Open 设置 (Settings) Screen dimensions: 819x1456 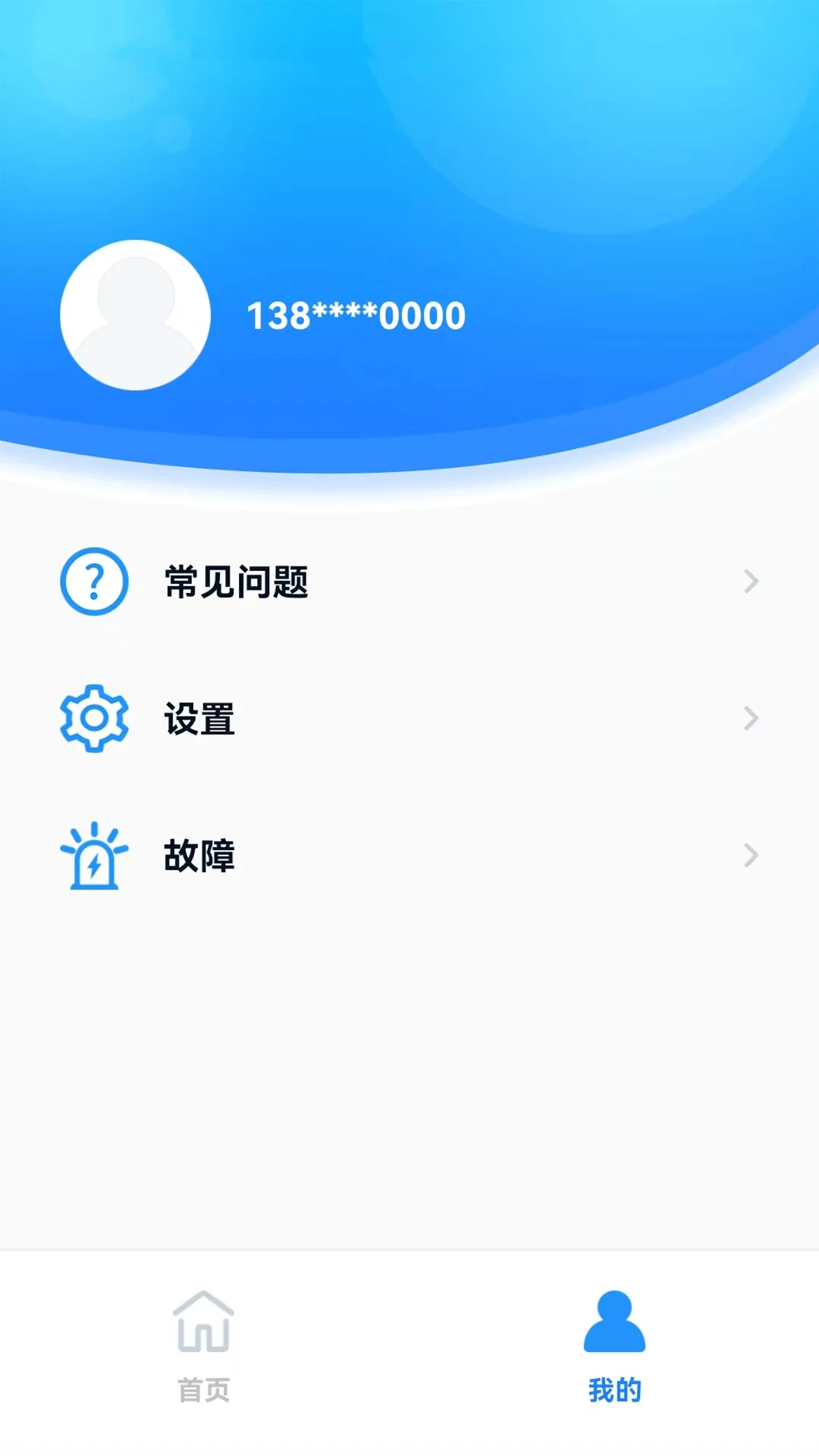coord(409,719)
